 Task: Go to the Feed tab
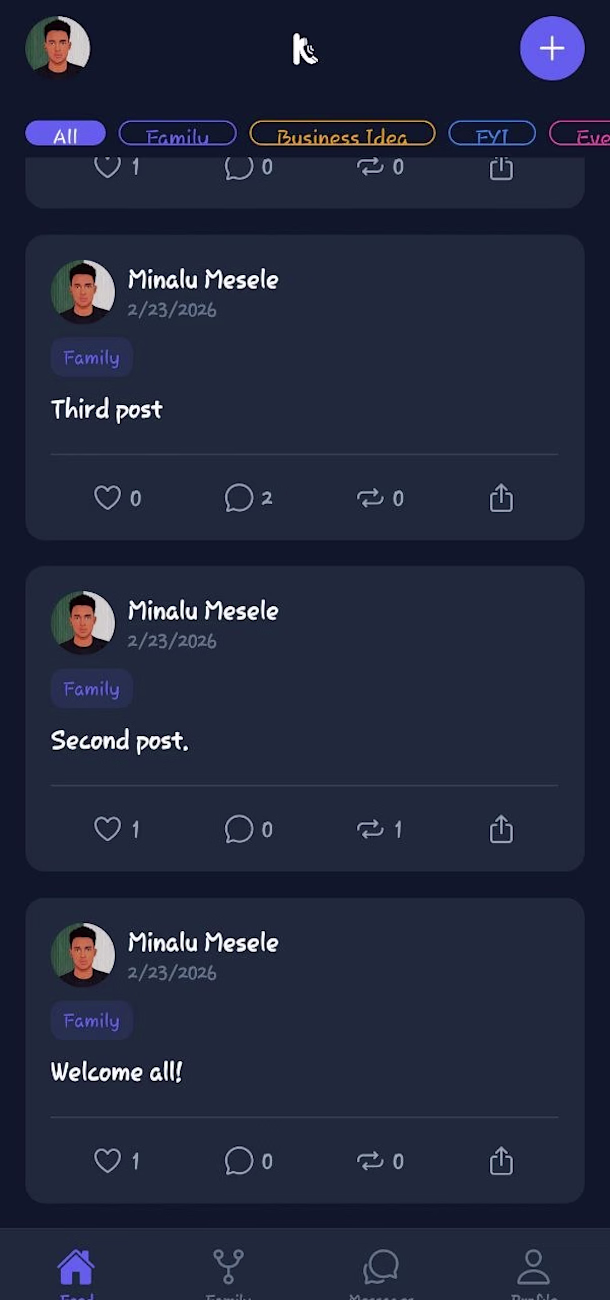tap(76, 1270)
